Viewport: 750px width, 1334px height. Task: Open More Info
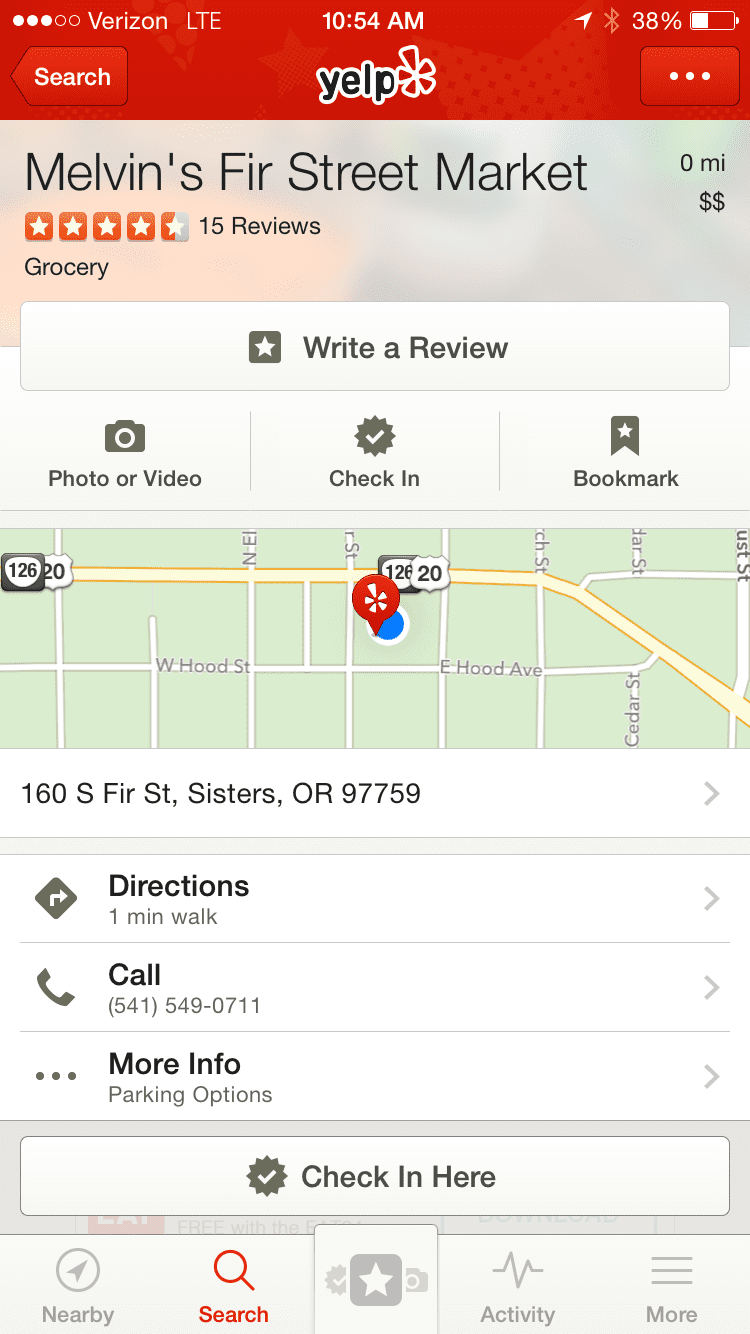point(375,1077)
